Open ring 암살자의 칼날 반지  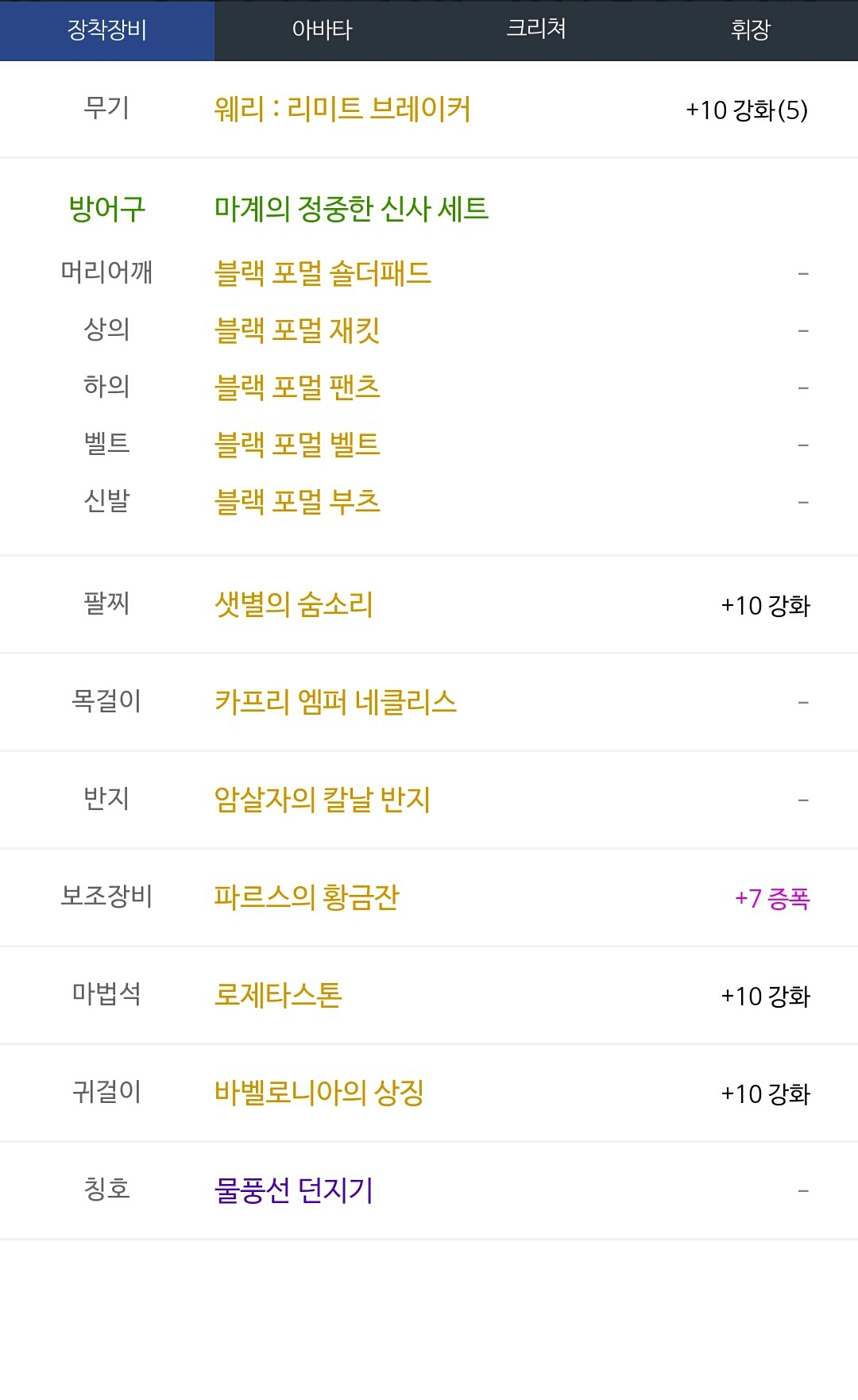(322, 800)
